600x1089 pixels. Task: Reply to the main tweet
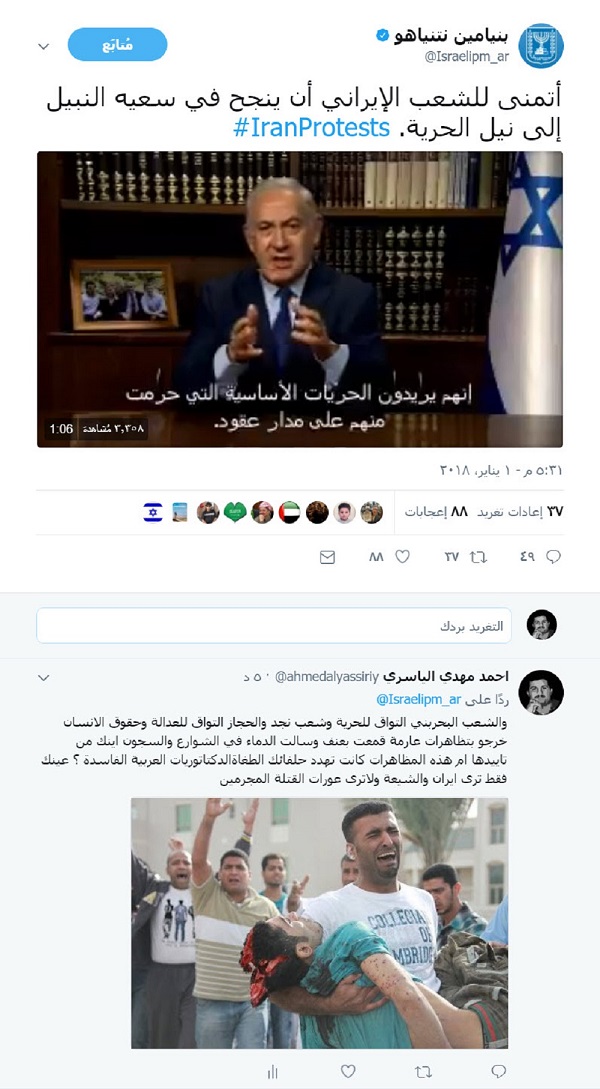[552, 556]
